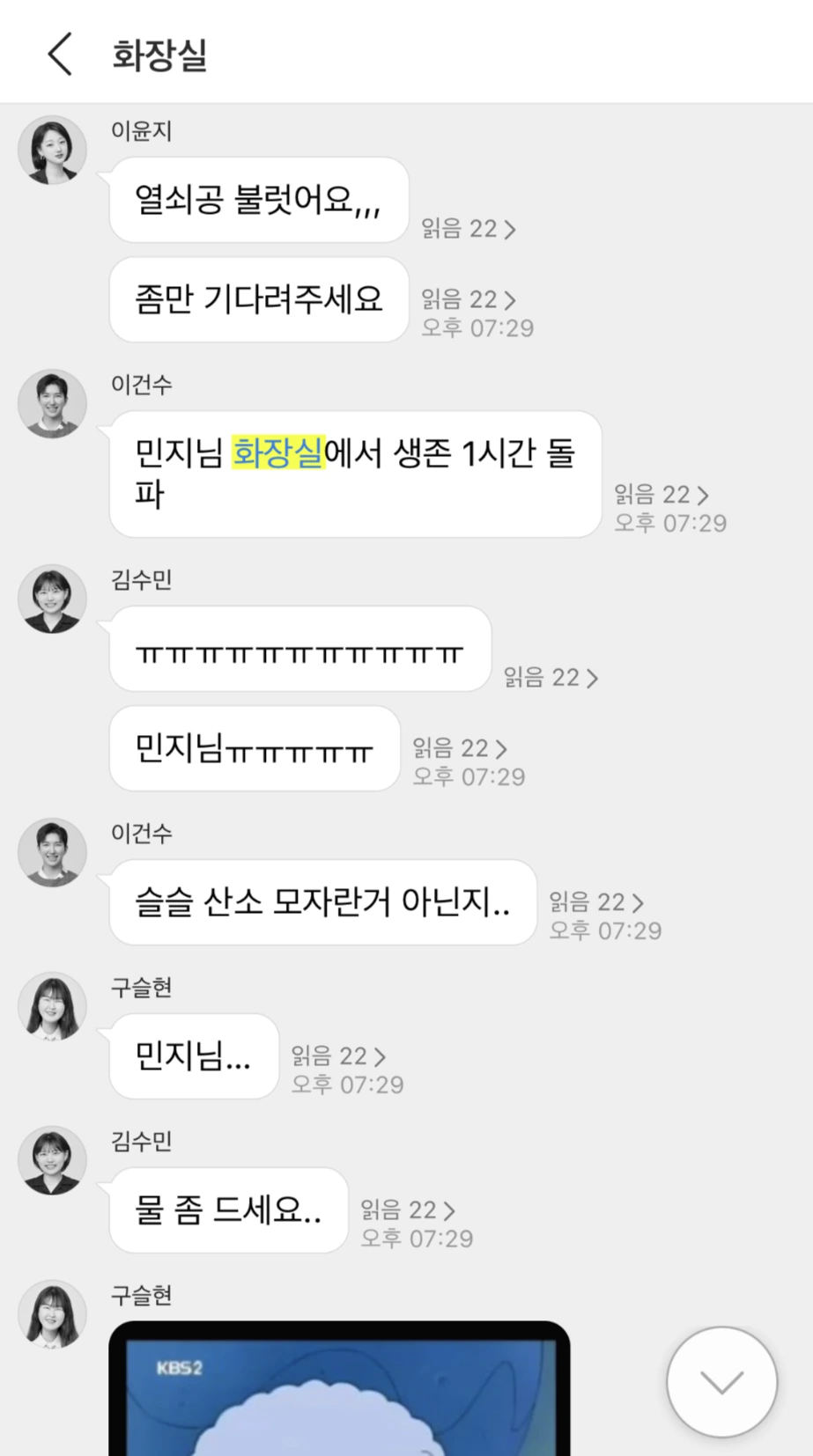
Task: Open 구슬현's avatar above the KBS2 video
Action: pos(51,1313)
